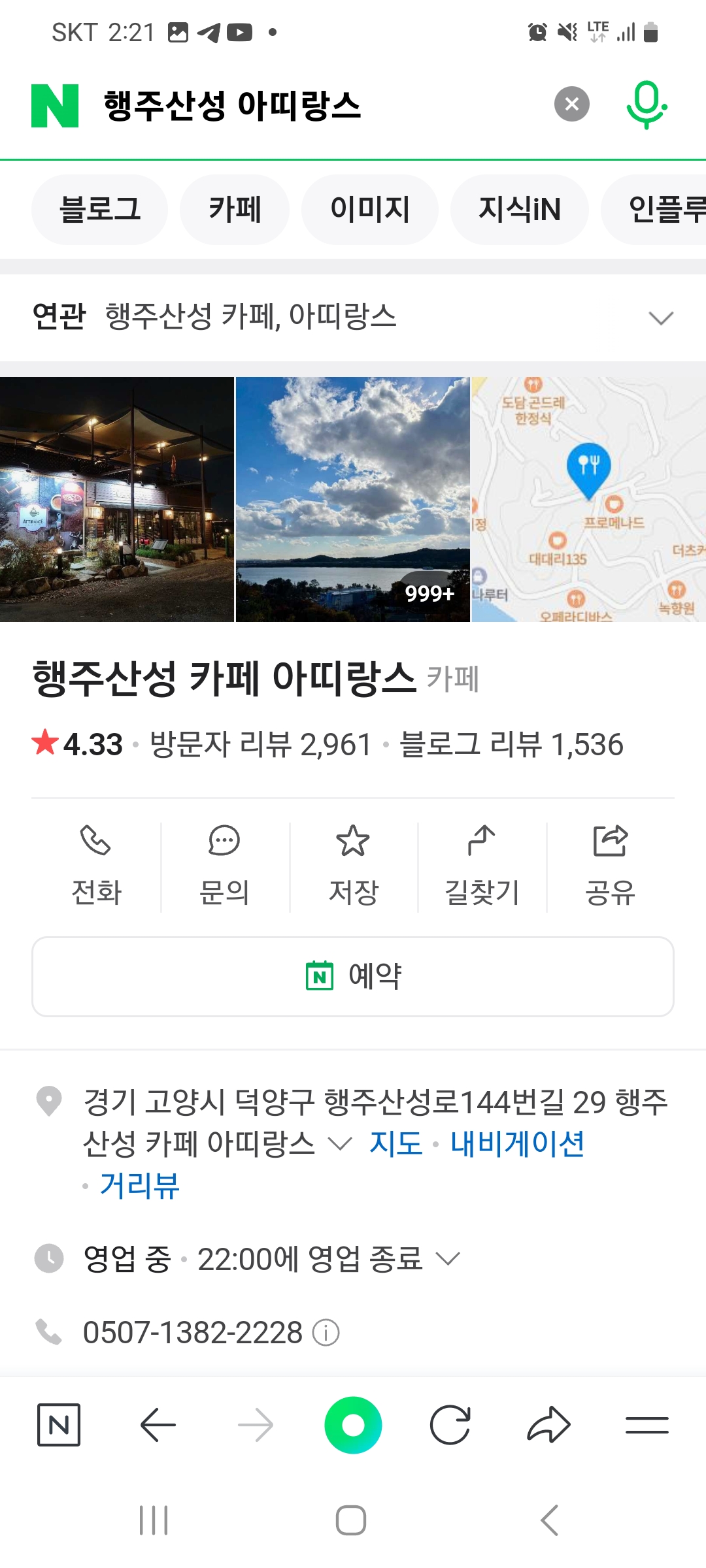This screenshot has height=1568, width=706.
Task: Clear the search query text
Action: point(572,104)
